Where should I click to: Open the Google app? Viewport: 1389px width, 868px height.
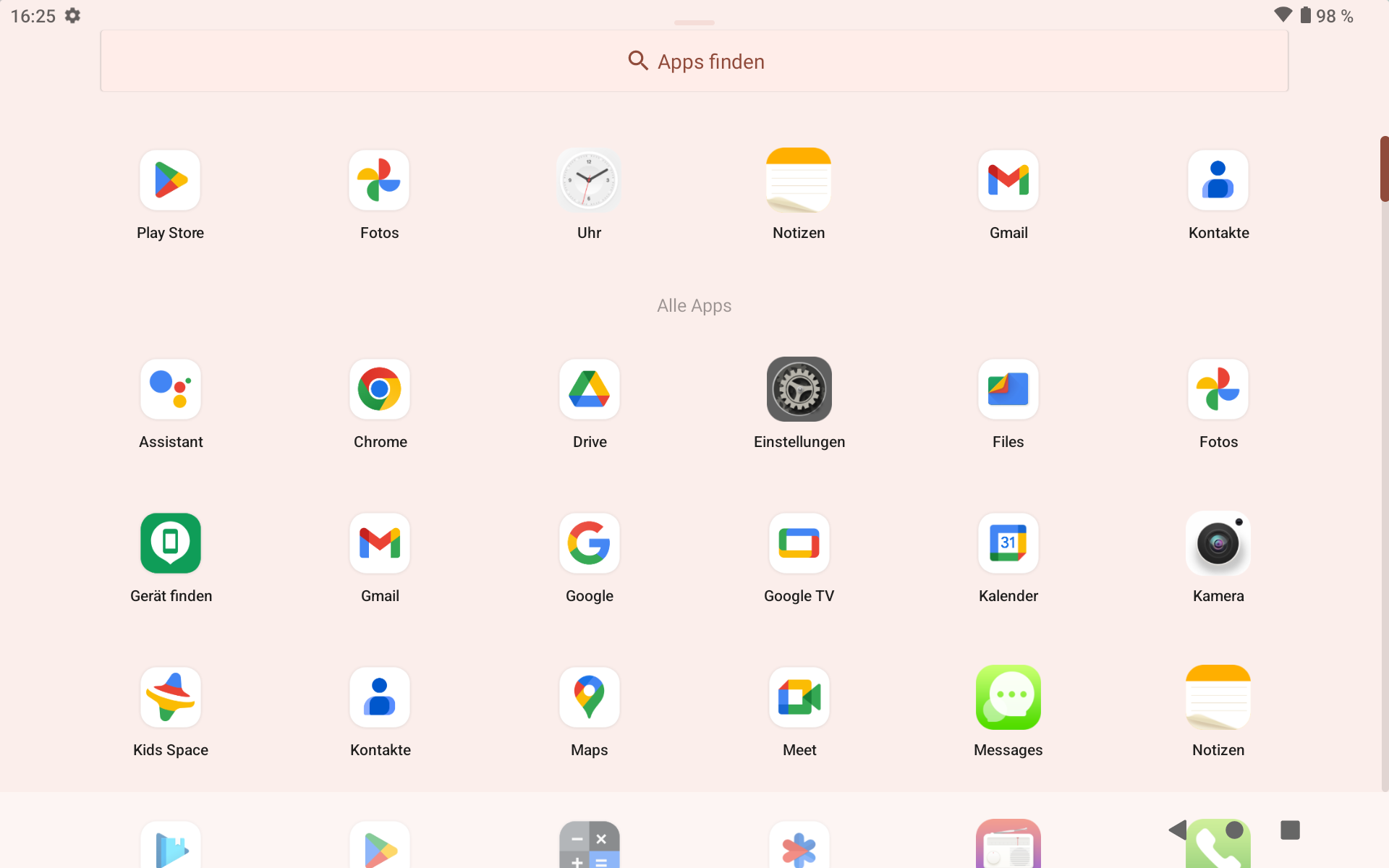589,544
